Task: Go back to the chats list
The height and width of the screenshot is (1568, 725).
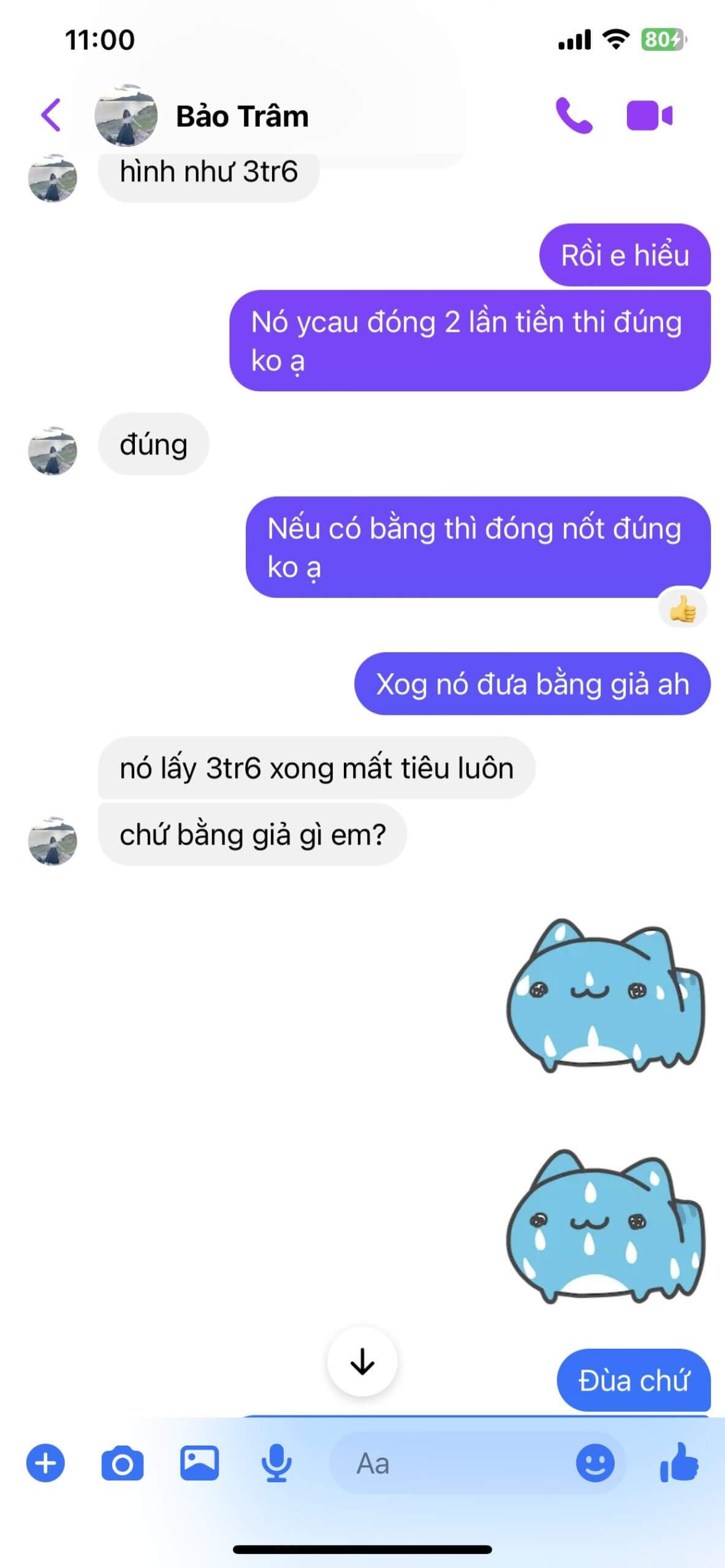Action: point(51,115)
